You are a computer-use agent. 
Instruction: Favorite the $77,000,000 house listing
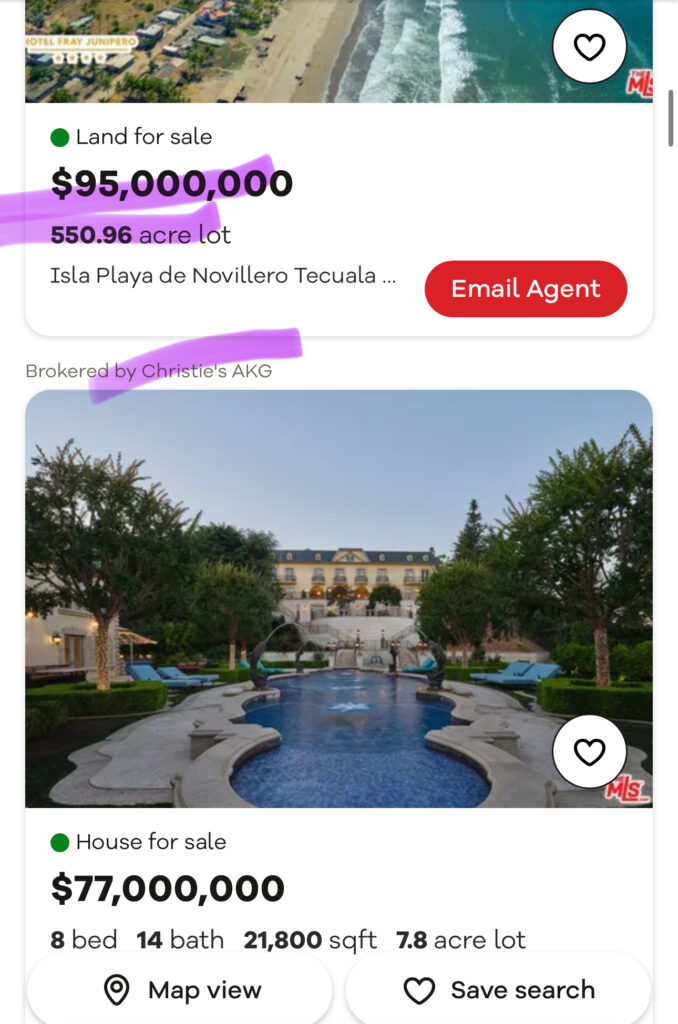pyautogui.click(x=589, y=752)
